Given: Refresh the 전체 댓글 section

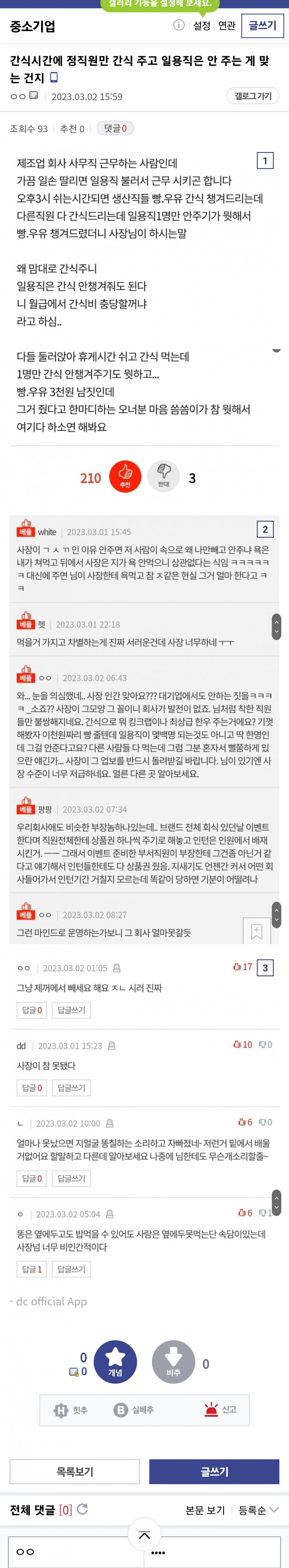Looking at the screenshot, I should click(x=83, y=1509).
